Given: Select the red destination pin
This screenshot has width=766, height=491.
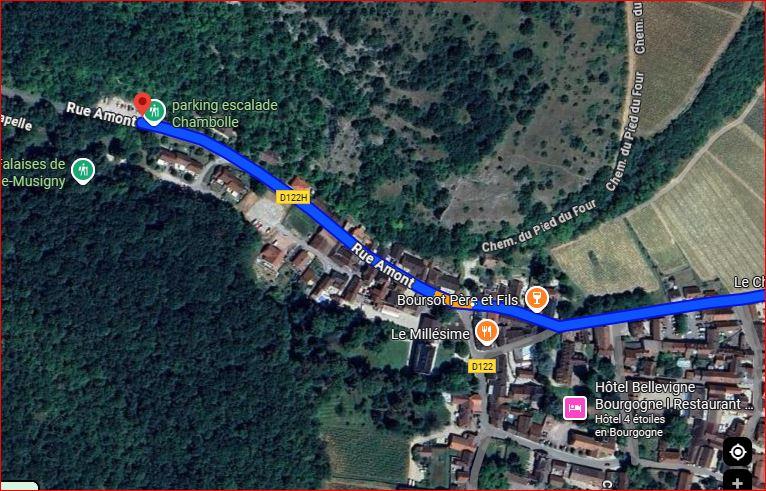Looking at the screenshot, I should (142, 105).
